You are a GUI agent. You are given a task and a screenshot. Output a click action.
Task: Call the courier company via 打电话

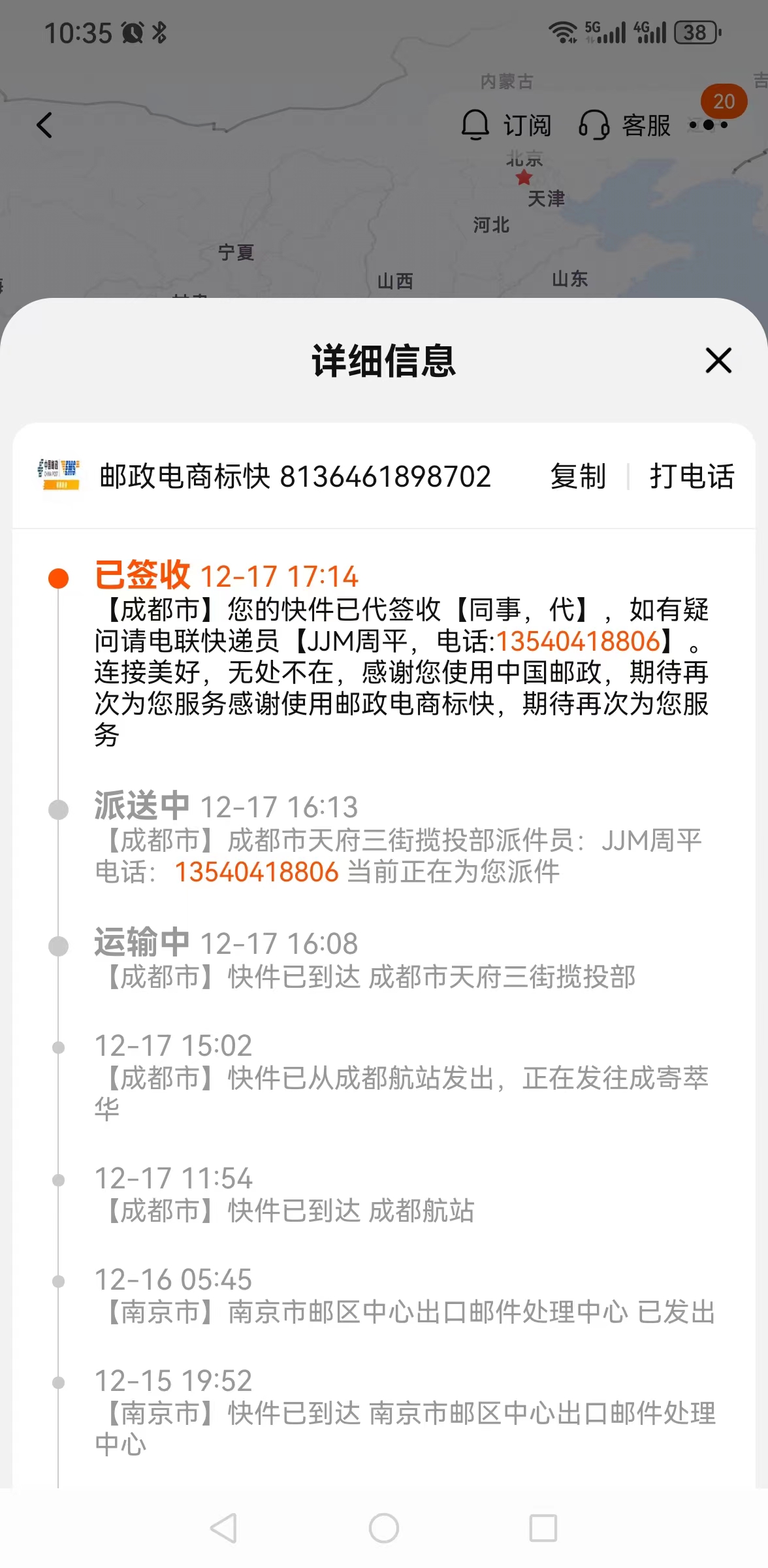click(692, 476)
